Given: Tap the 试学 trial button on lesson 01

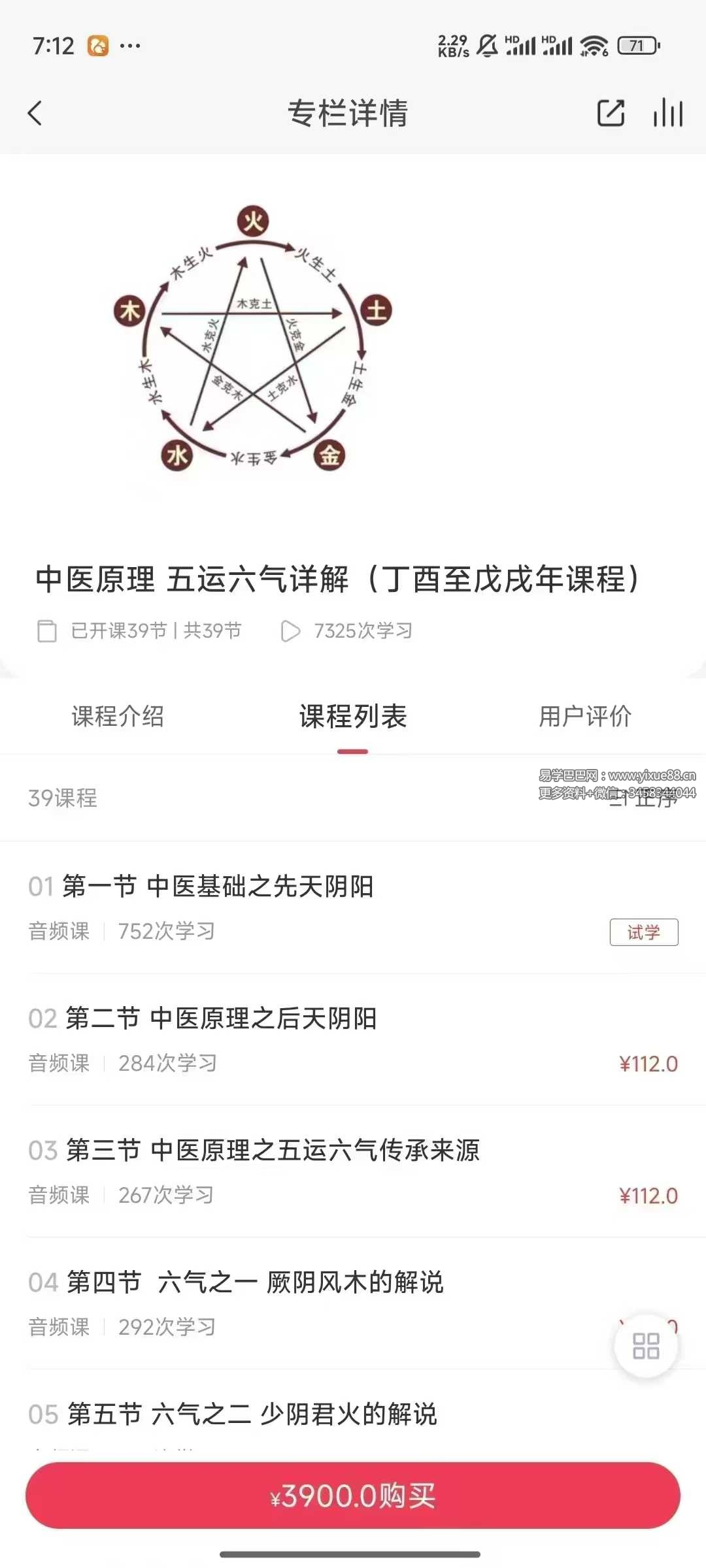Looking at the screenshot, I should [x=645, y=933].
